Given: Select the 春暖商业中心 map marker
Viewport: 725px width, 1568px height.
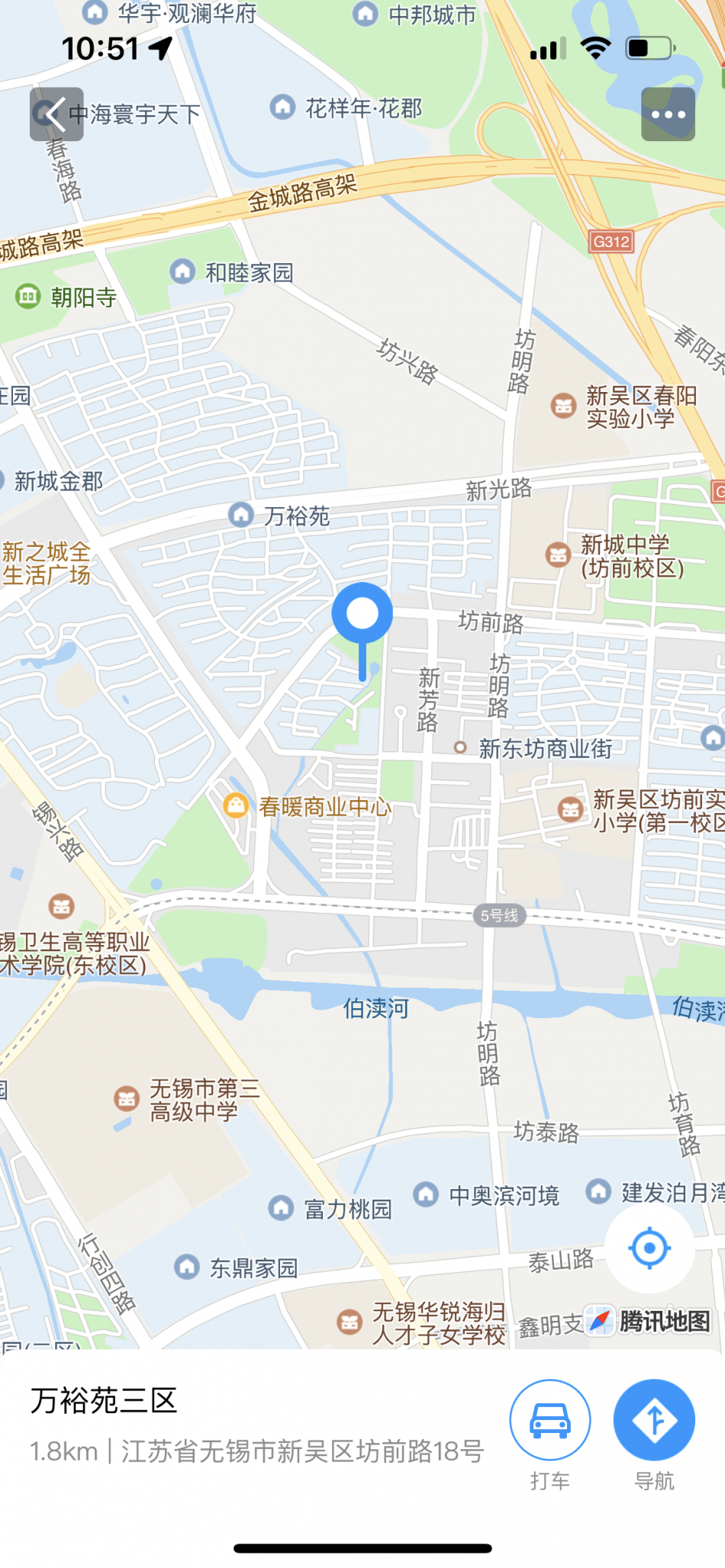Looking at the screenshot, I should (236, 805).
